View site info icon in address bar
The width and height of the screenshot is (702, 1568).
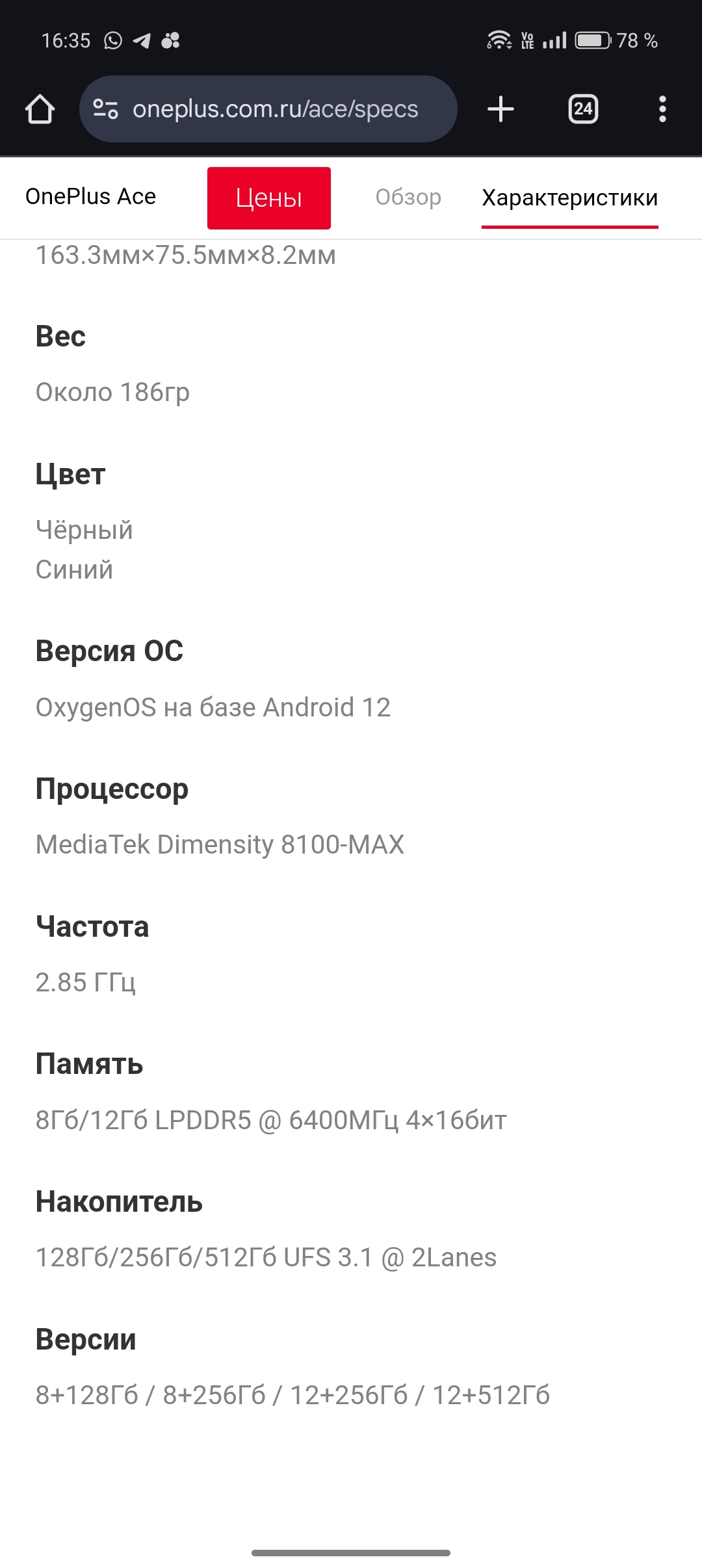(105, 109)
